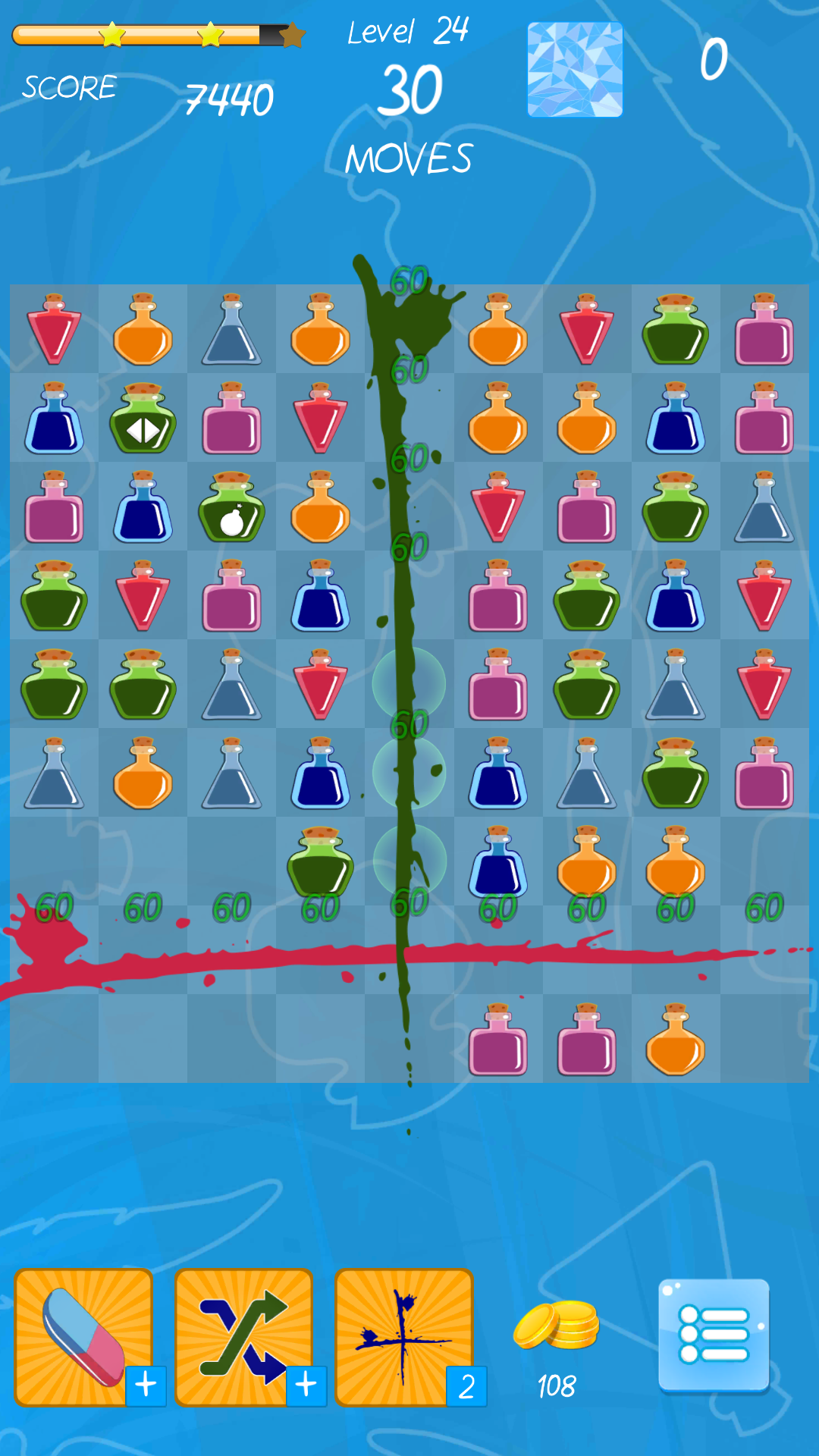Screen dimensions: 819x1456
Task: Activate the shuffle booster
Action: pyautogui.click(x=244, y=1337)
